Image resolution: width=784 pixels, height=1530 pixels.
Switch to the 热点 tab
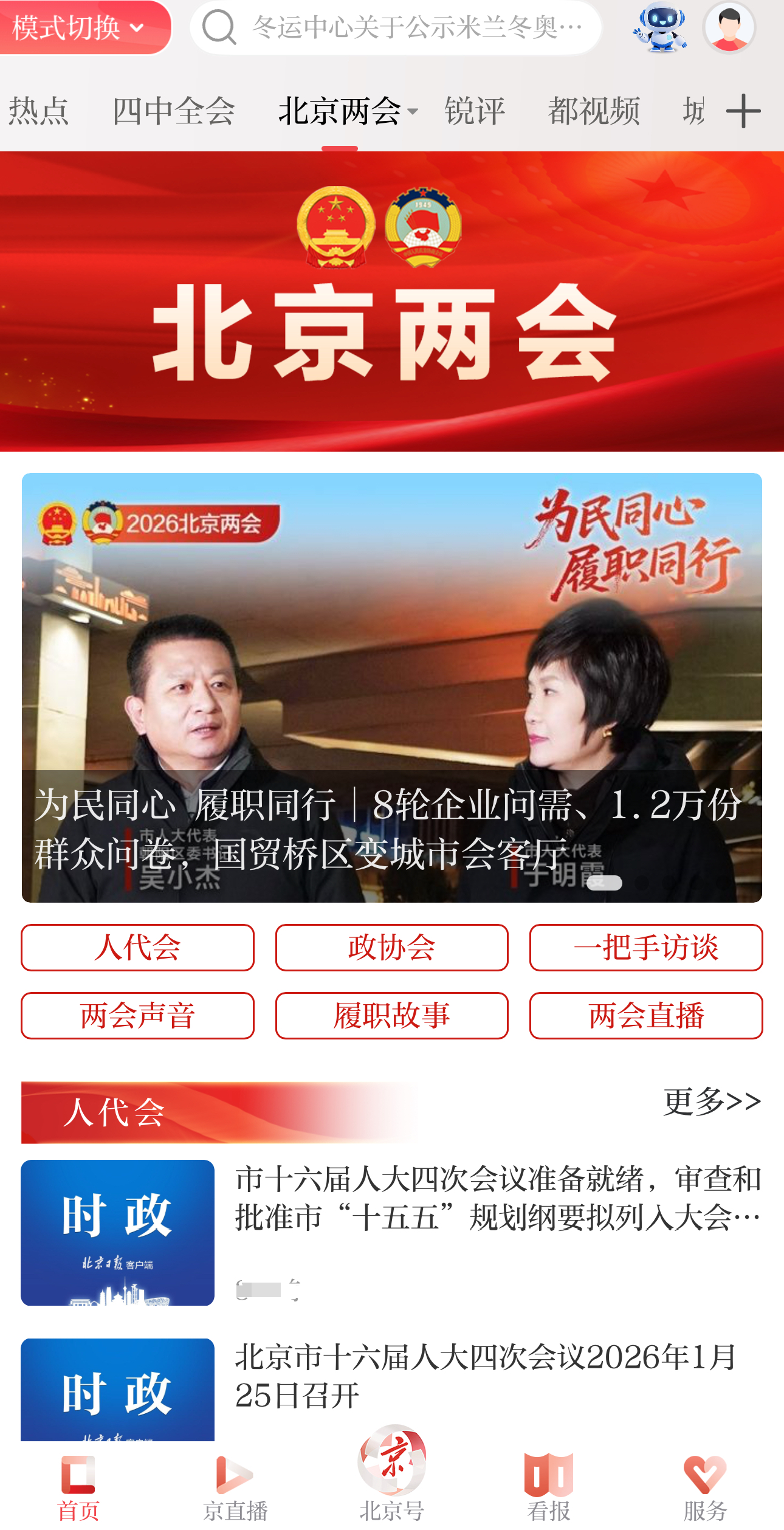coord(38,111)
